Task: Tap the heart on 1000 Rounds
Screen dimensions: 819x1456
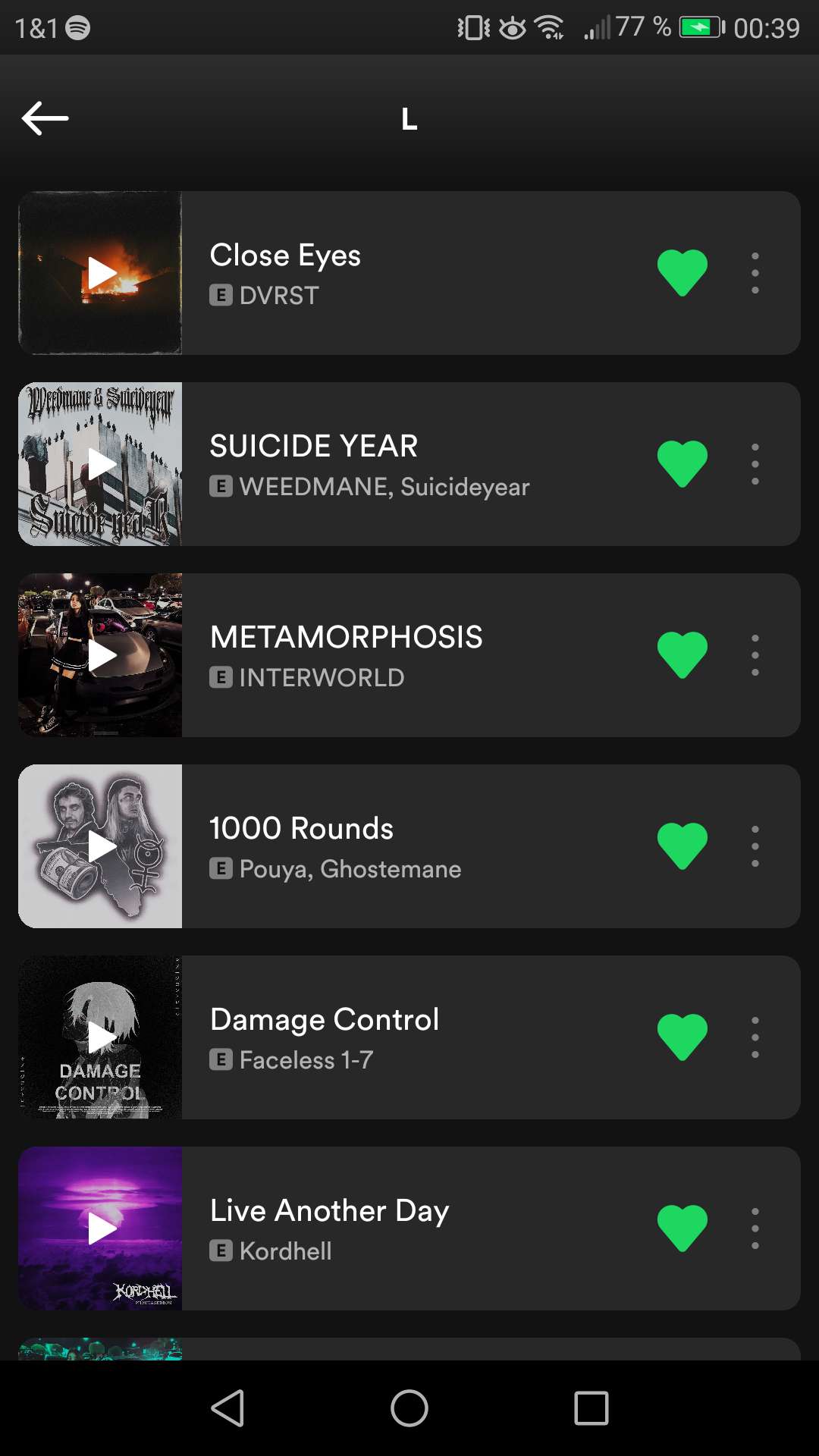Action: pyautogui.click(x=682, y=846)
